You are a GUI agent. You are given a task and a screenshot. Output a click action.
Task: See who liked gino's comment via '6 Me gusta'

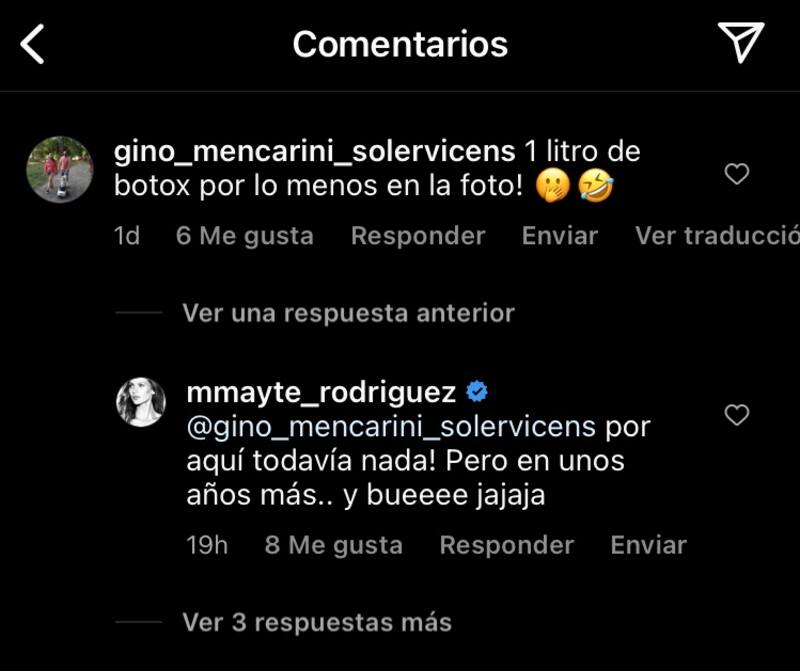(244, 236)
